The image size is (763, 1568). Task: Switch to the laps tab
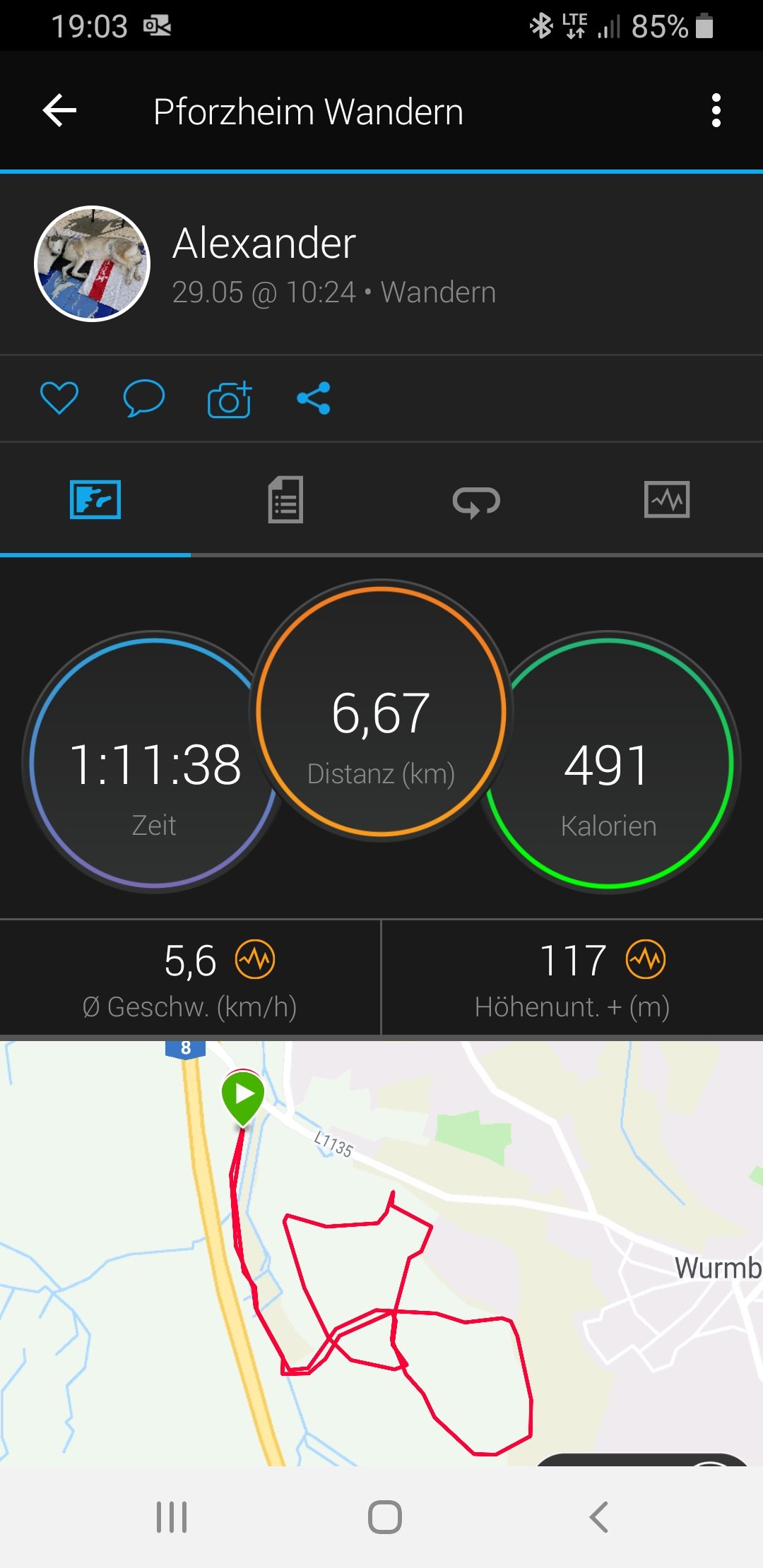[x=476, y=501]
